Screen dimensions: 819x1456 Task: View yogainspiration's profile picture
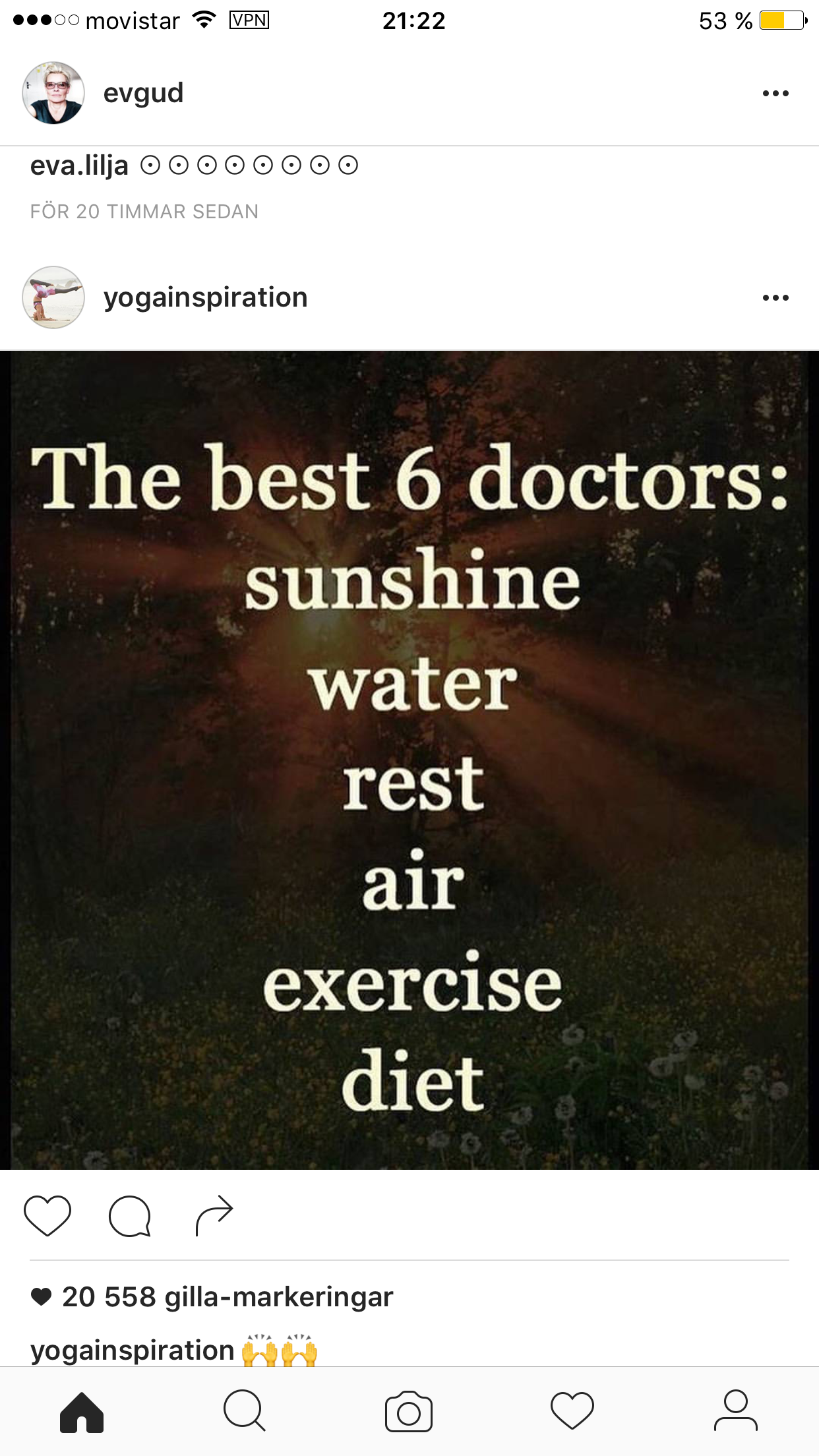[53, 297]
